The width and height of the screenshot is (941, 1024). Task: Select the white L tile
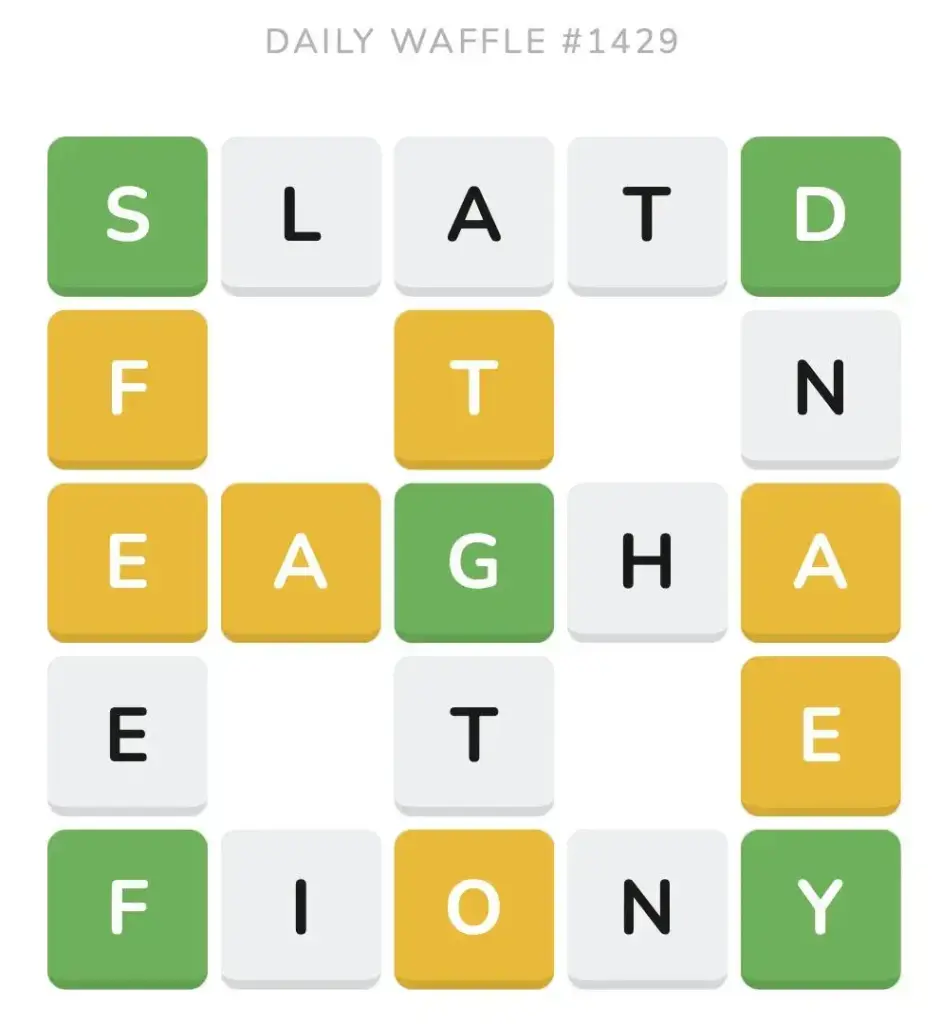(300, 215)
